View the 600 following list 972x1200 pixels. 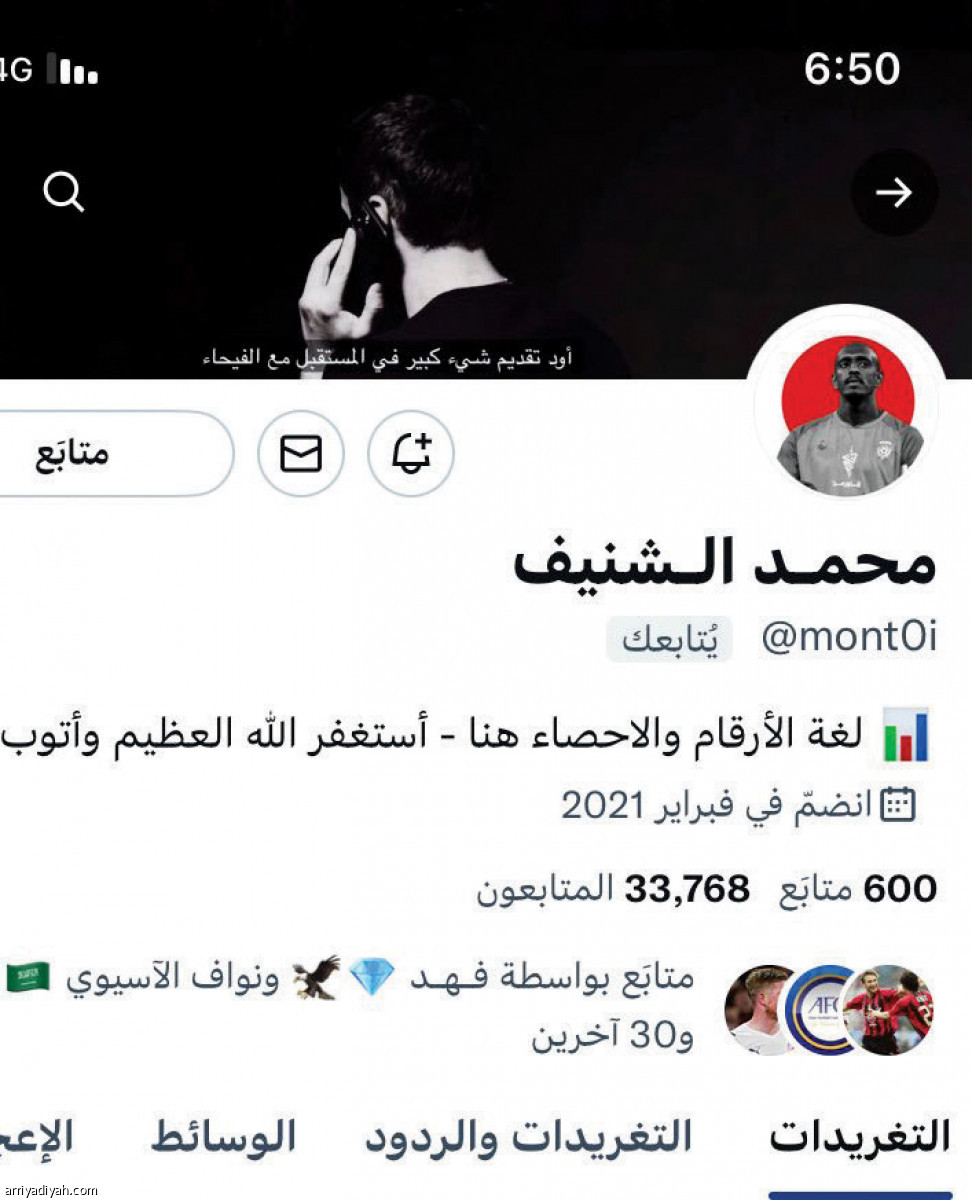858,888
